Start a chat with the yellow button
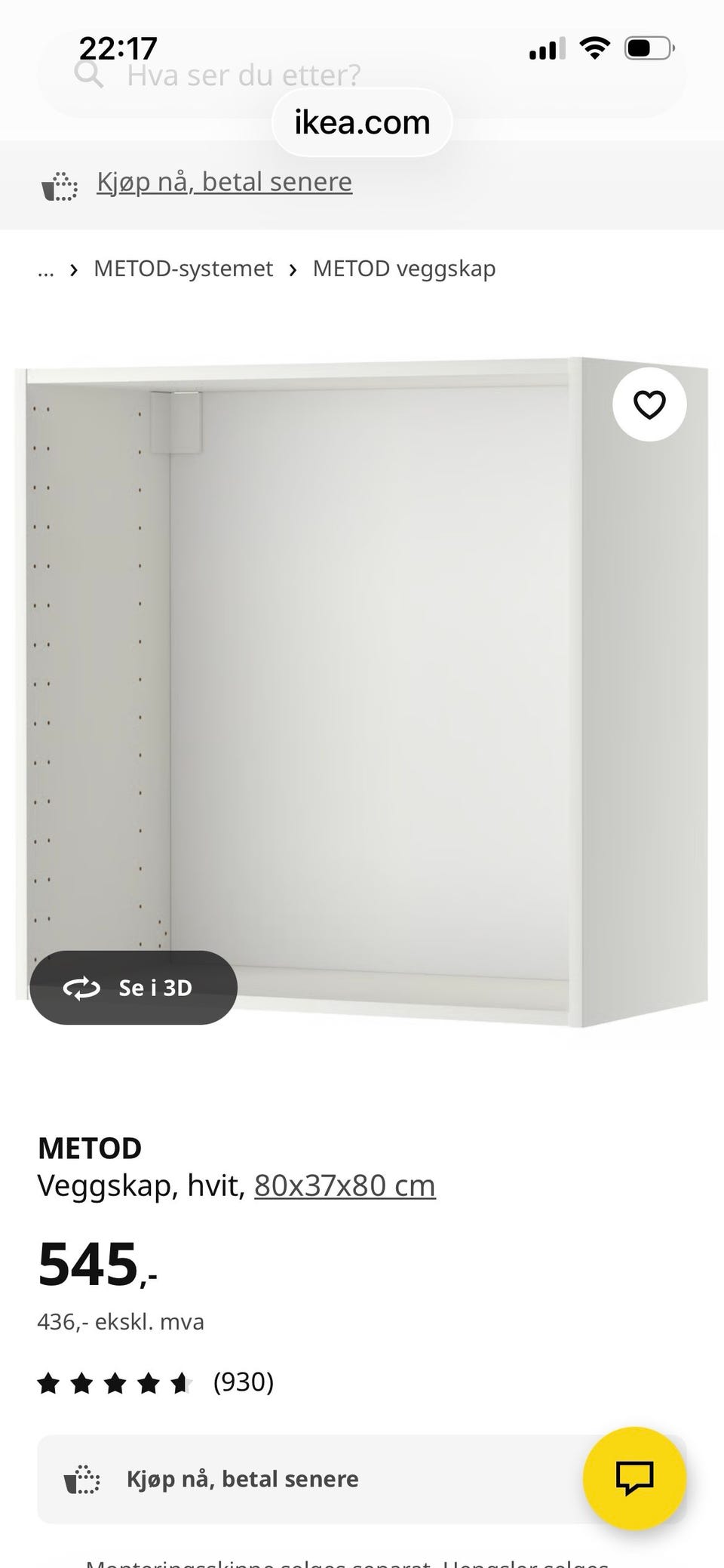The image size is (724, 1568). 635,1478
